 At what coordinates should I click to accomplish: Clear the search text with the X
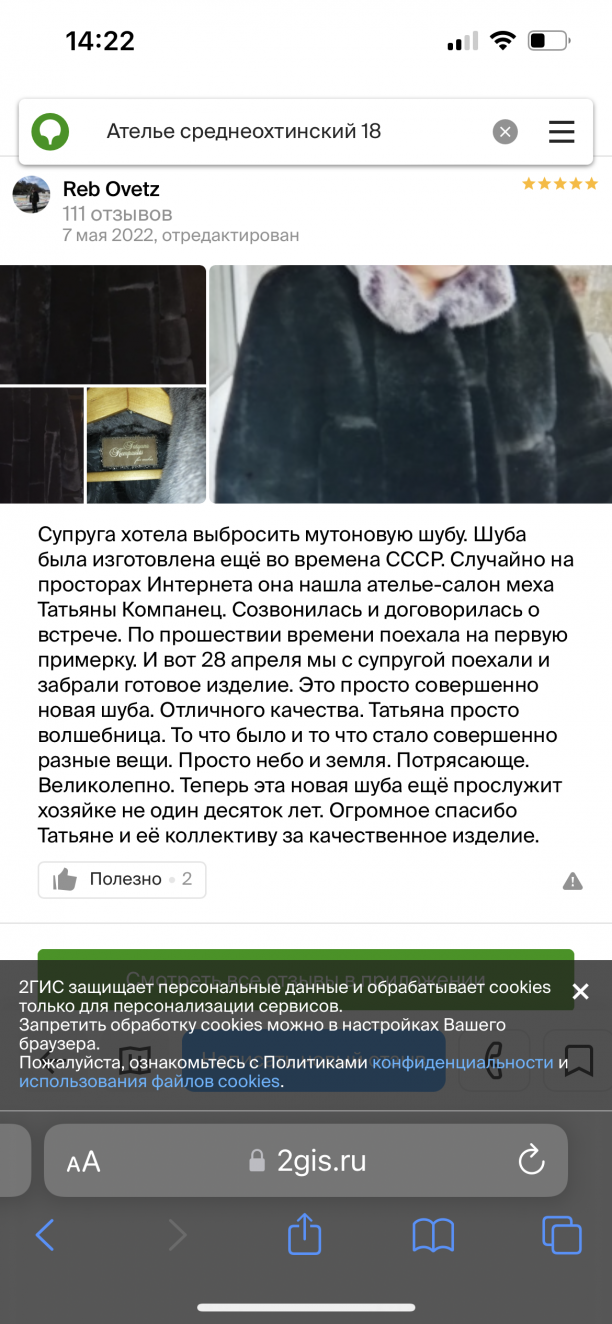505,131
